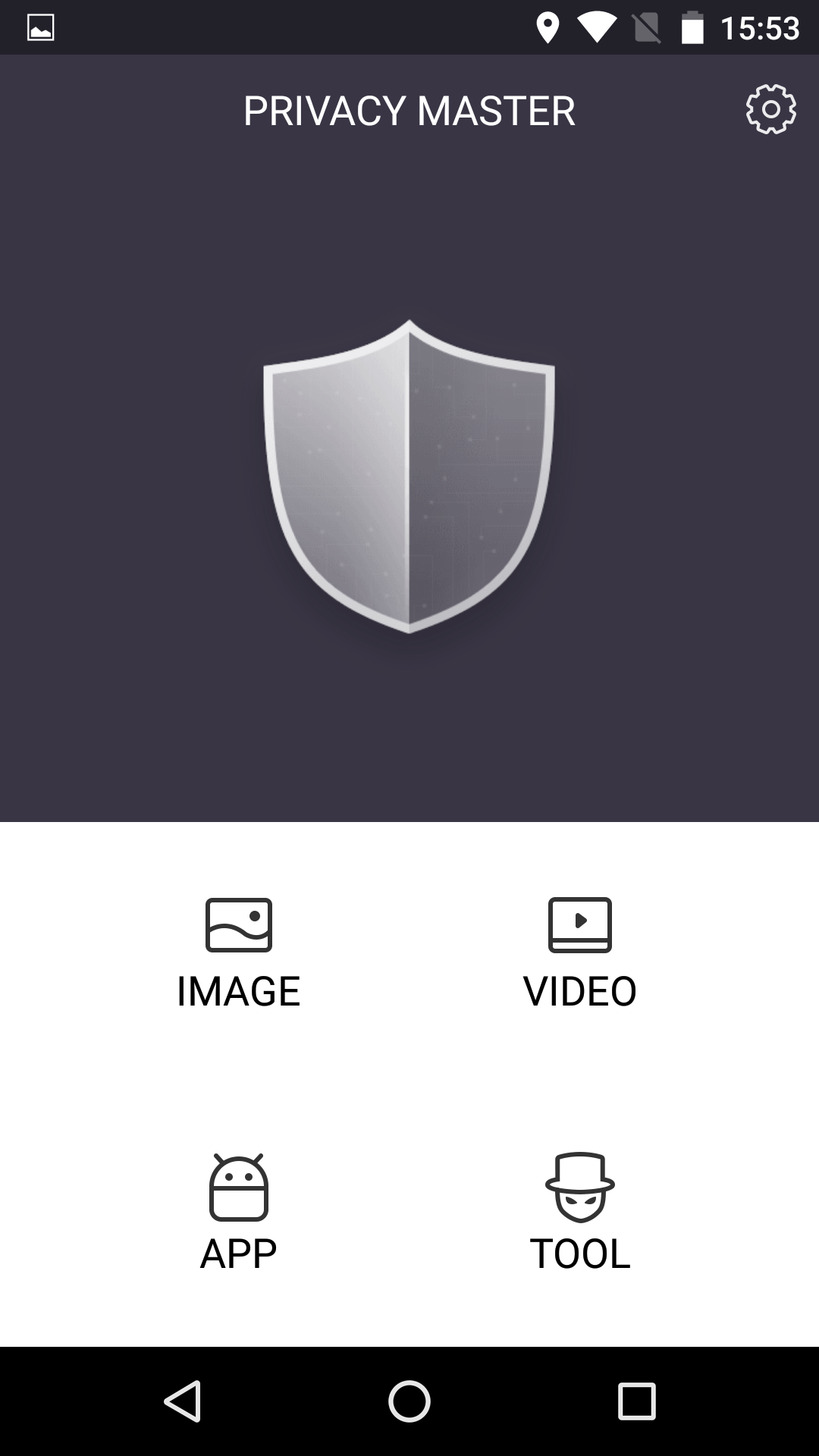
Task: Open the IMAGE vault section
Action: (239, 954)
